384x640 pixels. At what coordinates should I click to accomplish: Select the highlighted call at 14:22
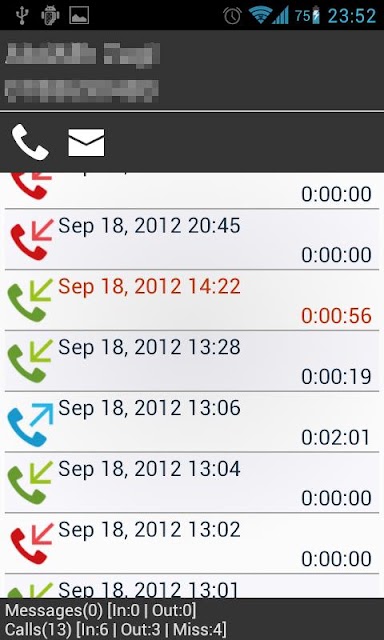click(192, 300)
